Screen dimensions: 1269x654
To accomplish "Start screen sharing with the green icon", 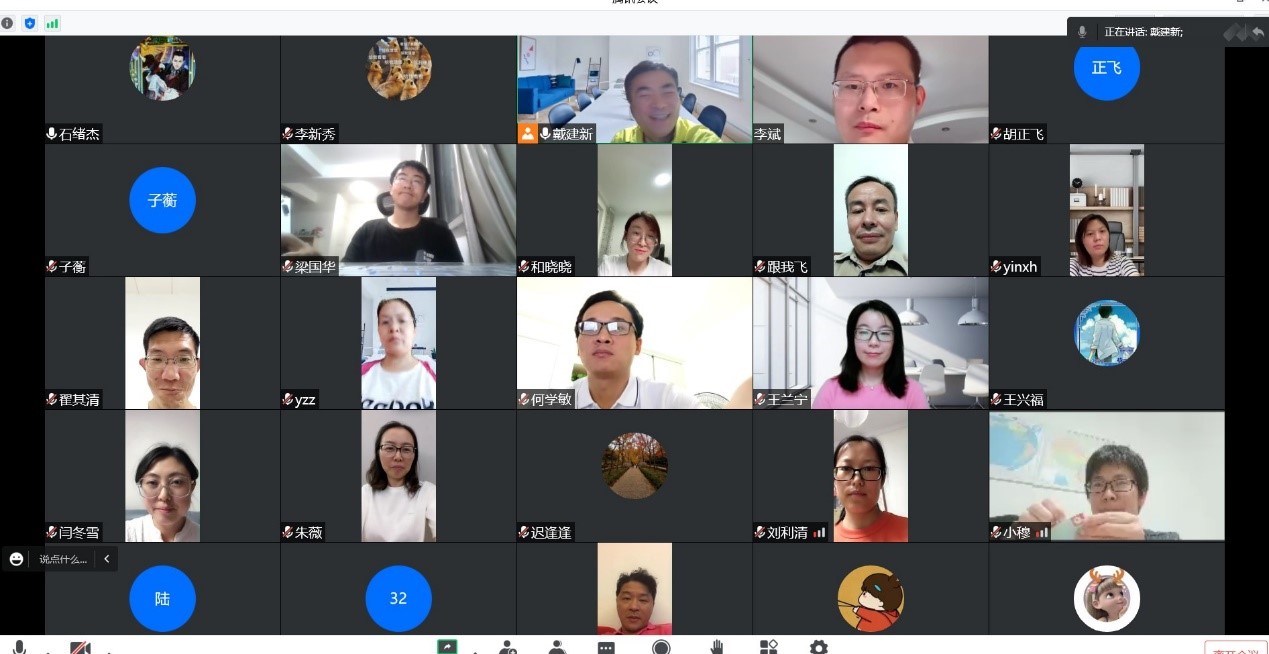I will 447,647.
